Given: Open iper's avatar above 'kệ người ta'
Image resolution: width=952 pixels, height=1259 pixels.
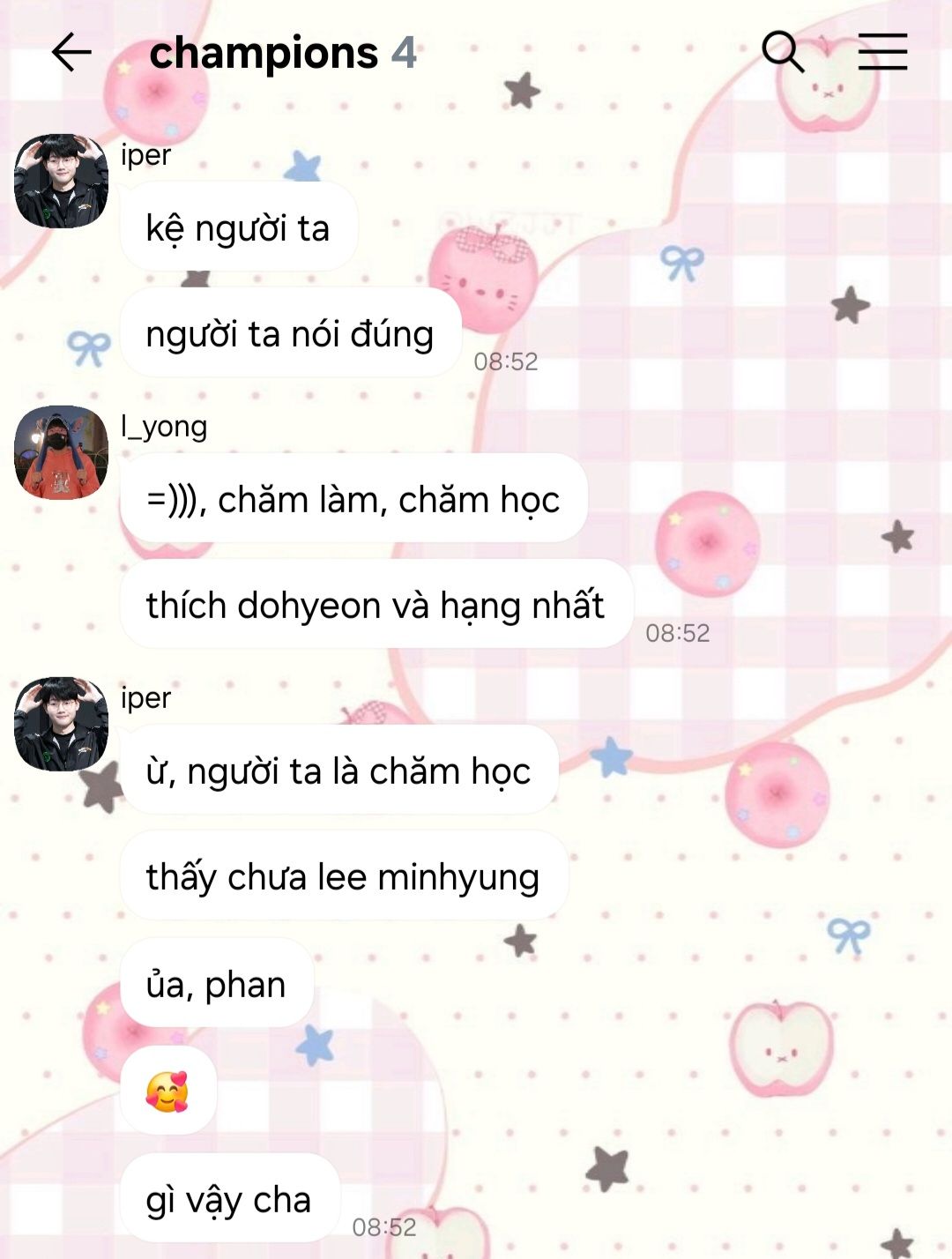Looking at the screenshot, I should (61, 181).
